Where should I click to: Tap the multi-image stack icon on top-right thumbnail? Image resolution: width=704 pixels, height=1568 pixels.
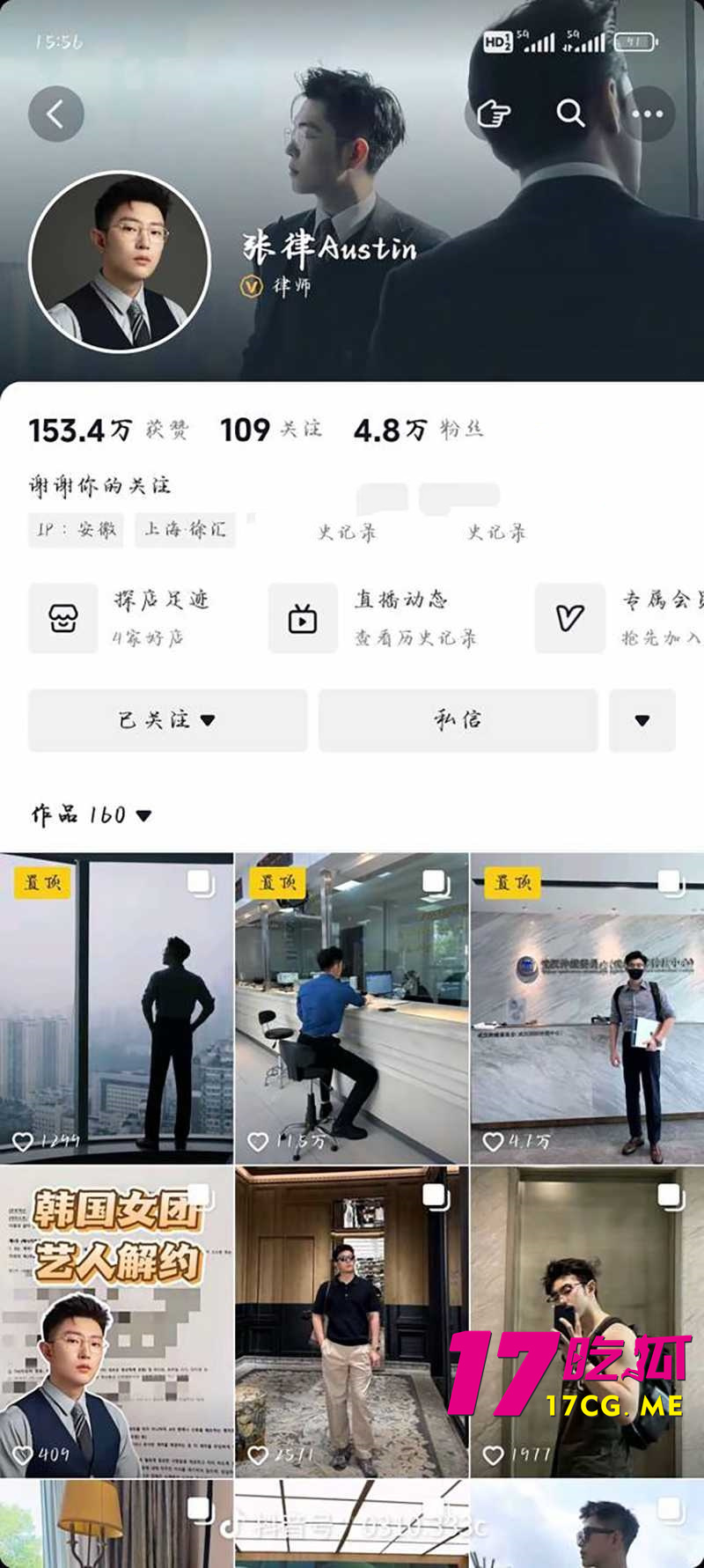672,880
